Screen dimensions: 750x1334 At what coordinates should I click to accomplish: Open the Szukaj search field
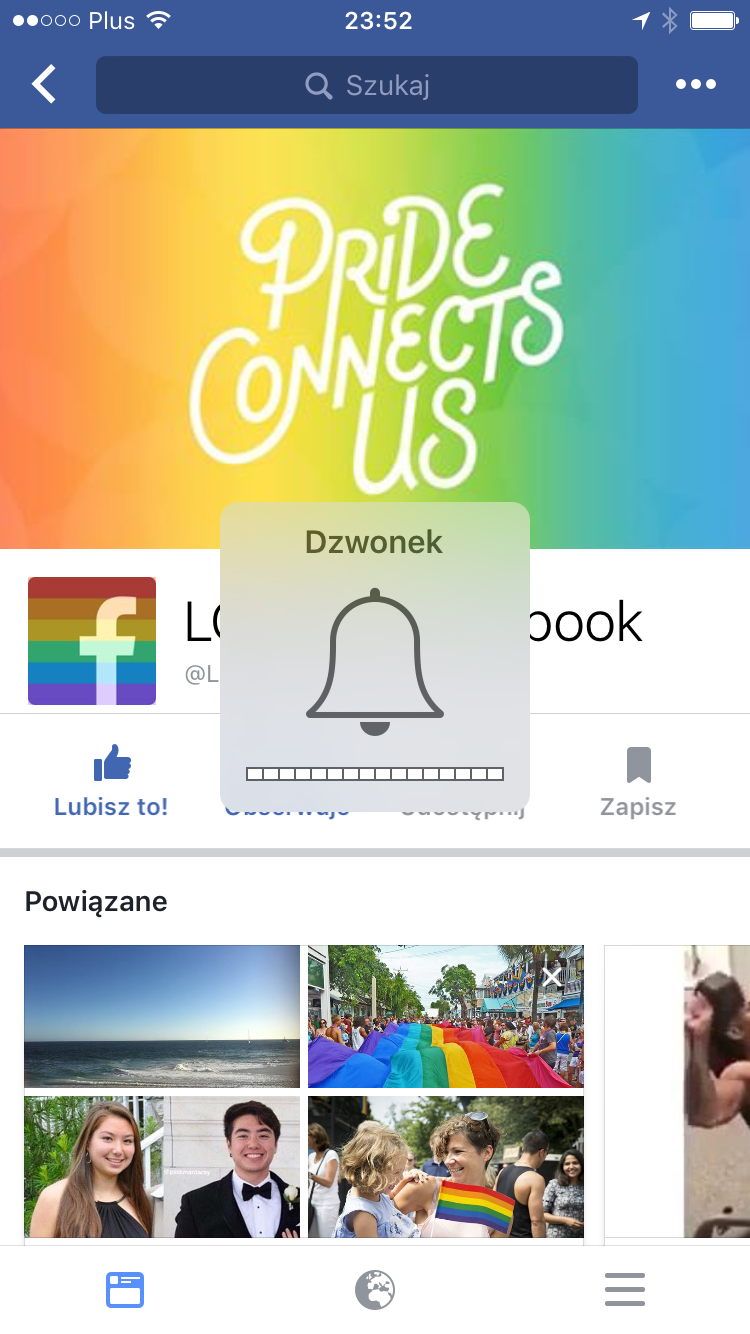coord(366,85)
